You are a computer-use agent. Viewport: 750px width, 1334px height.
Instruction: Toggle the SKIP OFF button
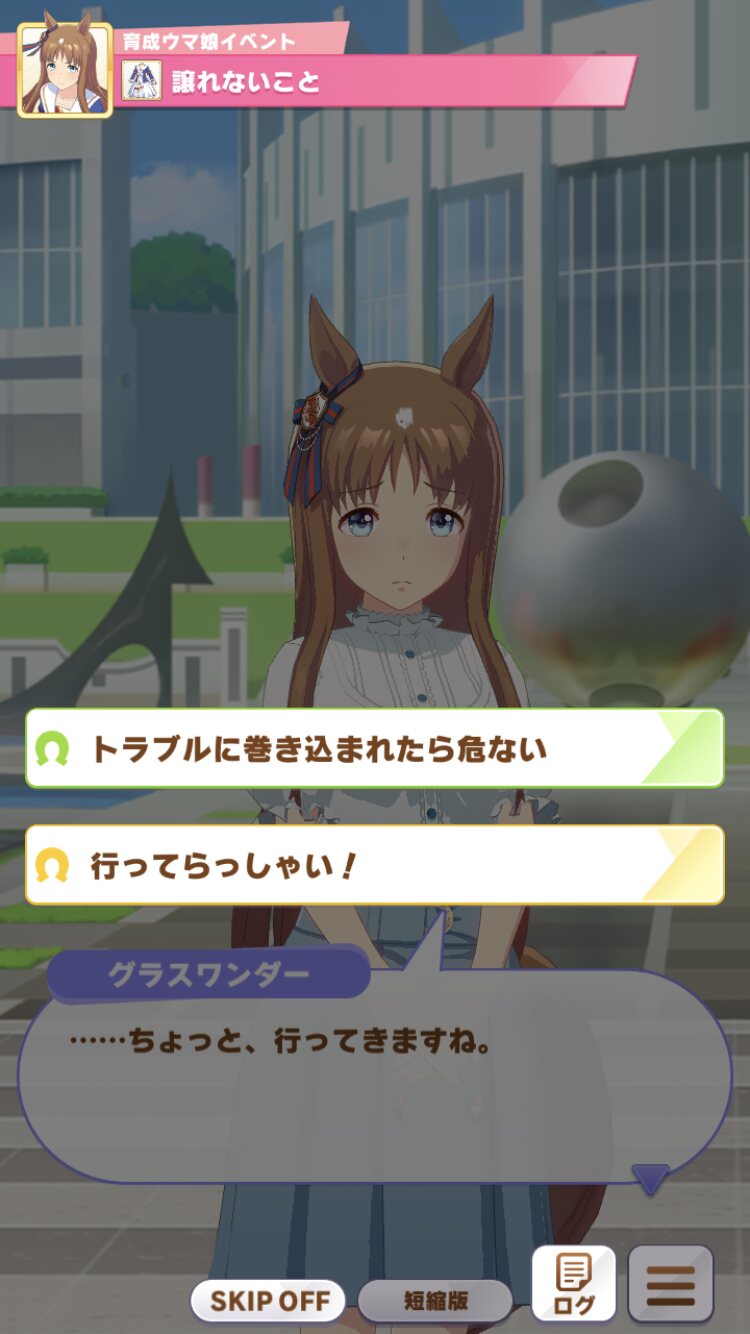pyautogui.click(x=268, y=1301)
